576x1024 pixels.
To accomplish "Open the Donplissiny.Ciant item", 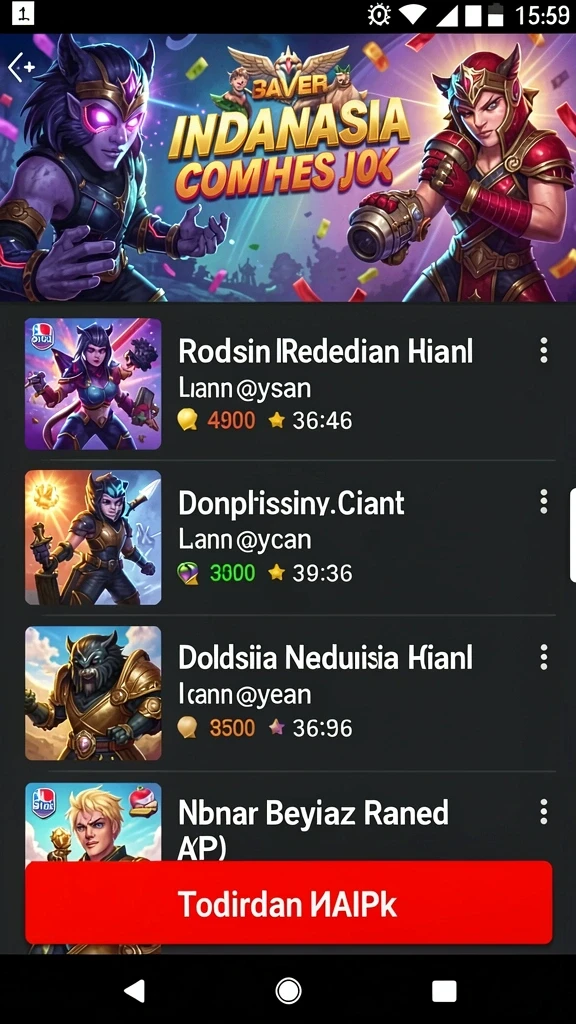I will [288, 537].
